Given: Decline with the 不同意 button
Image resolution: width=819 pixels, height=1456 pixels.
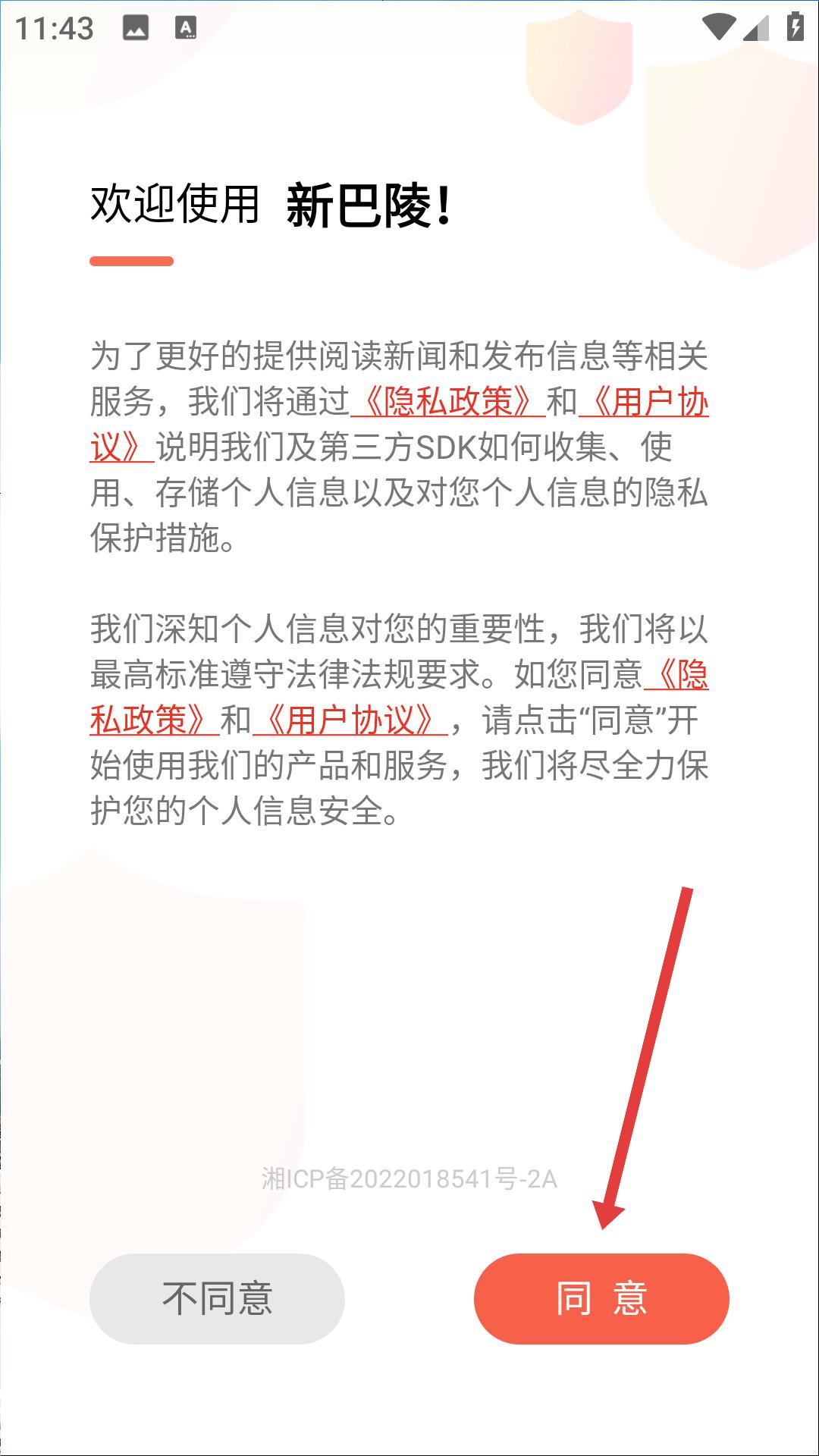Looking at the screenshot, I should pos(217,1298).
